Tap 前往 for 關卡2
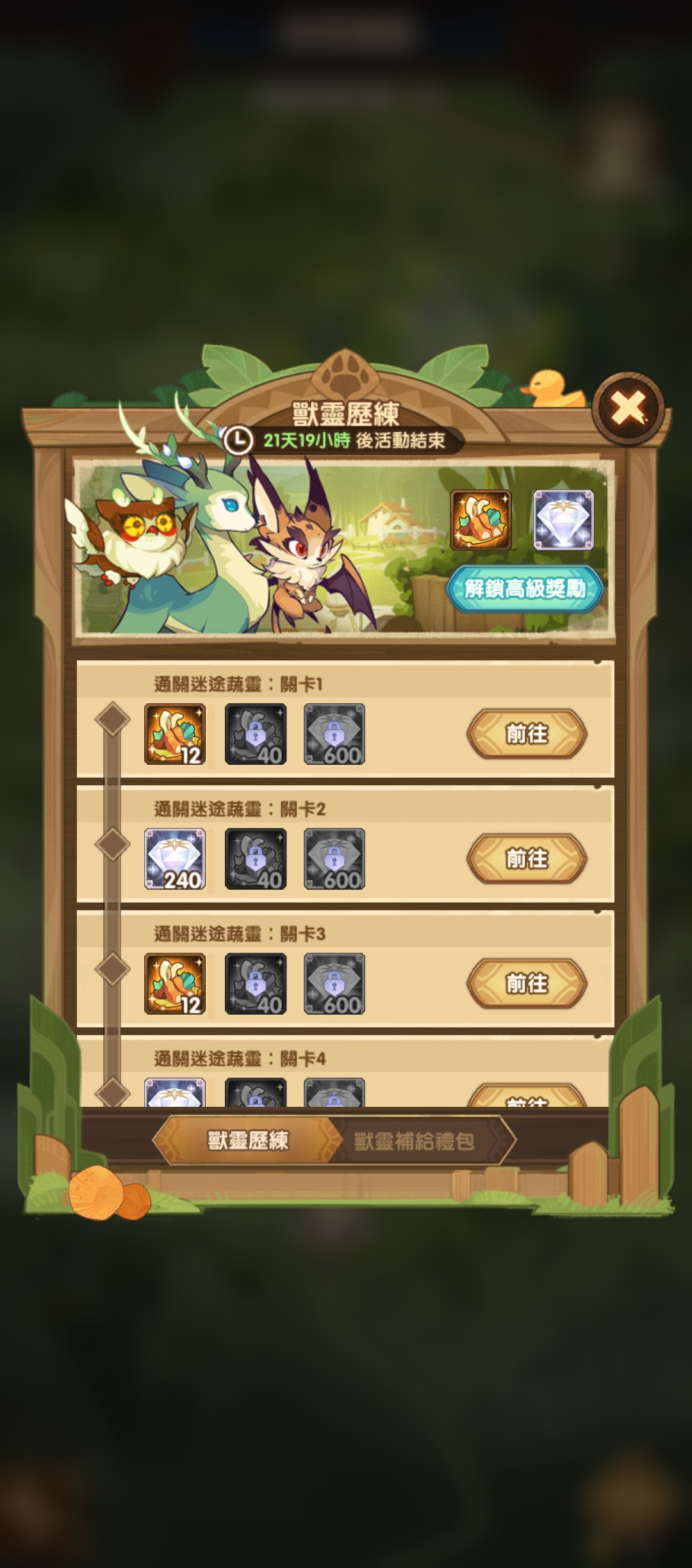The image size is (692, 1568). tap(527, 859)
